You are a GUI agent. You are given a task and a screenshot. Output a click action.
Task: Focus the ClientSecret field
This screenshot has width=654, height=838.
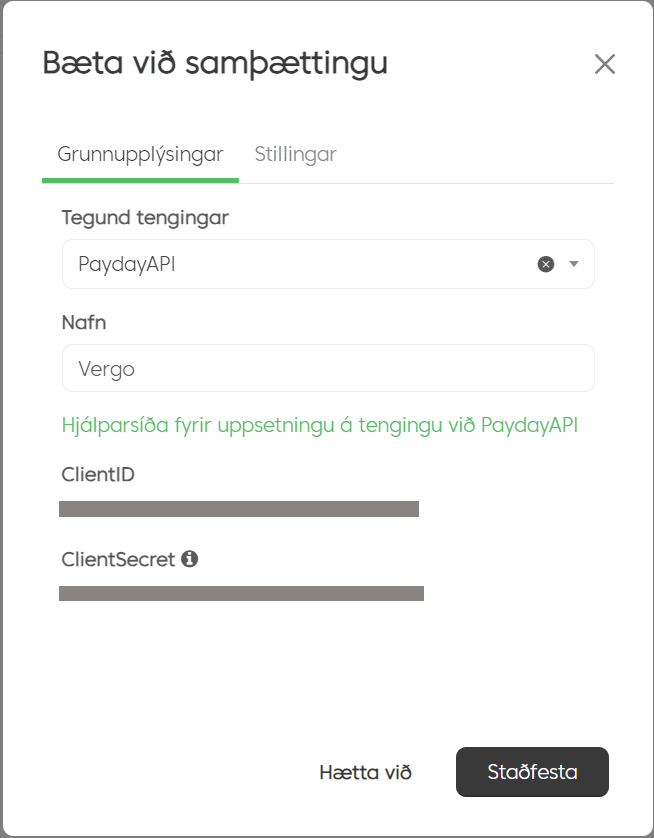click(241, 593)
